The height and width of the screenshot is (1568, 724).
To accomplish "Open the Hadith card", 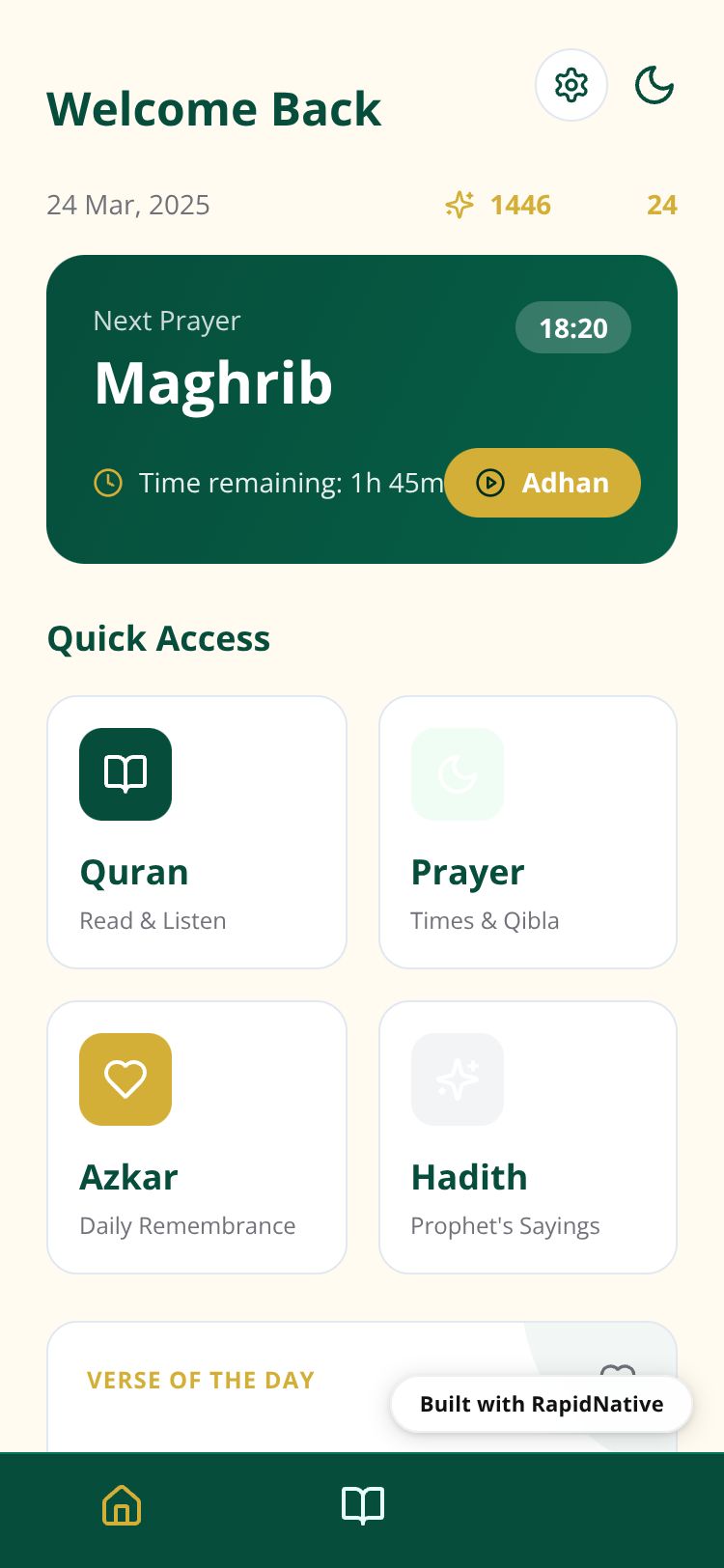I will click(528, 1137).
